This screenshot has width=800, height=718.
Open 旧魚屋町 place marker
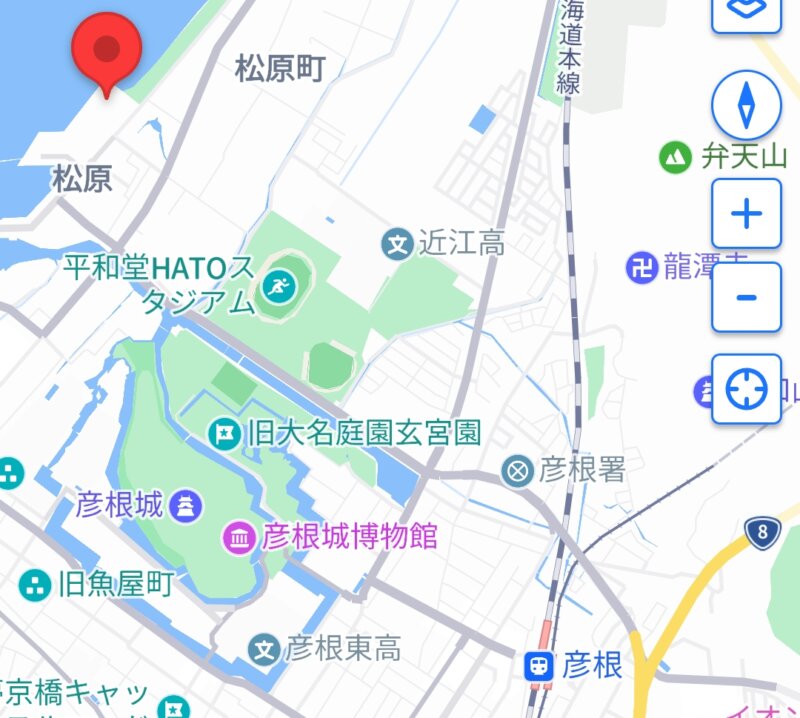coord(35,583)
